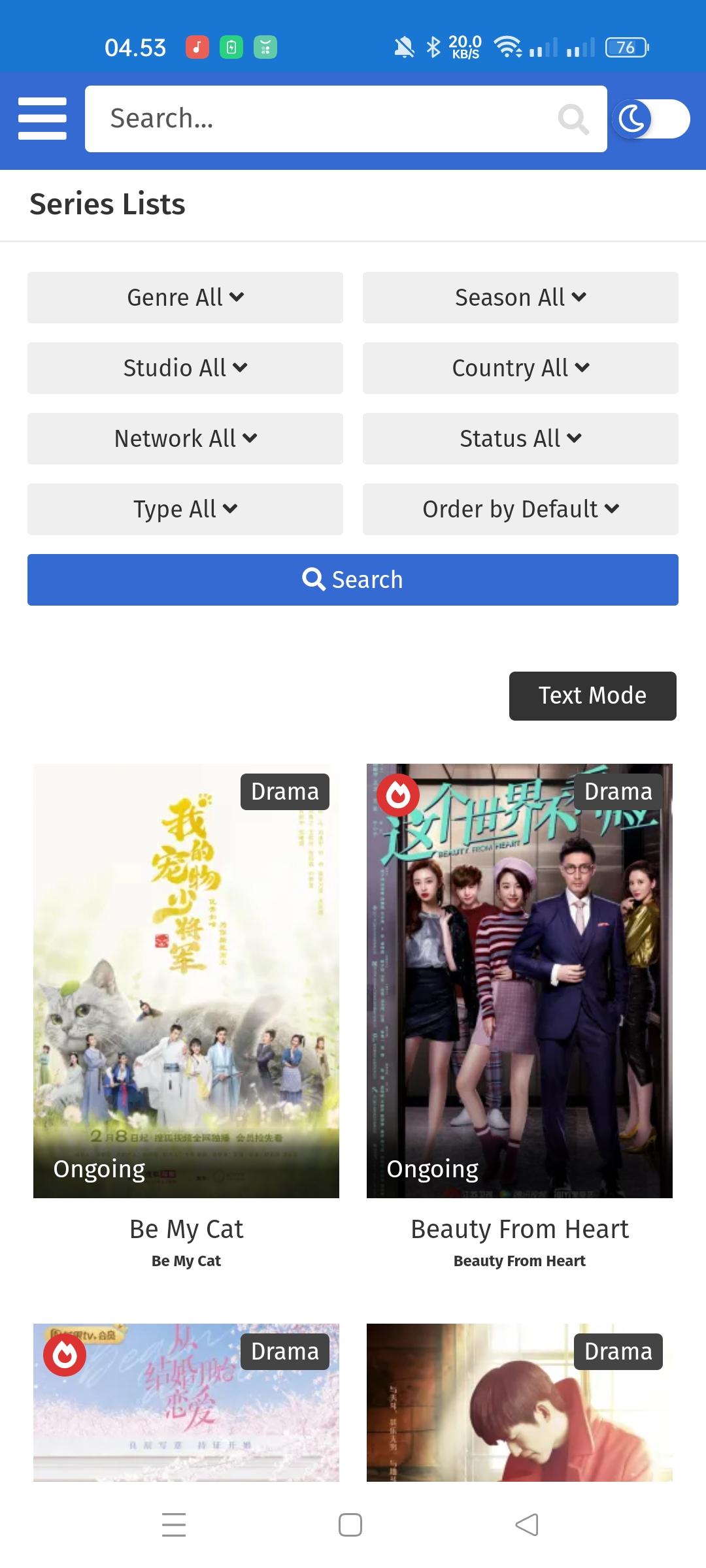The image size is (706, 1568).
Task: Open the Country All filter
Action: pos(520,368)
